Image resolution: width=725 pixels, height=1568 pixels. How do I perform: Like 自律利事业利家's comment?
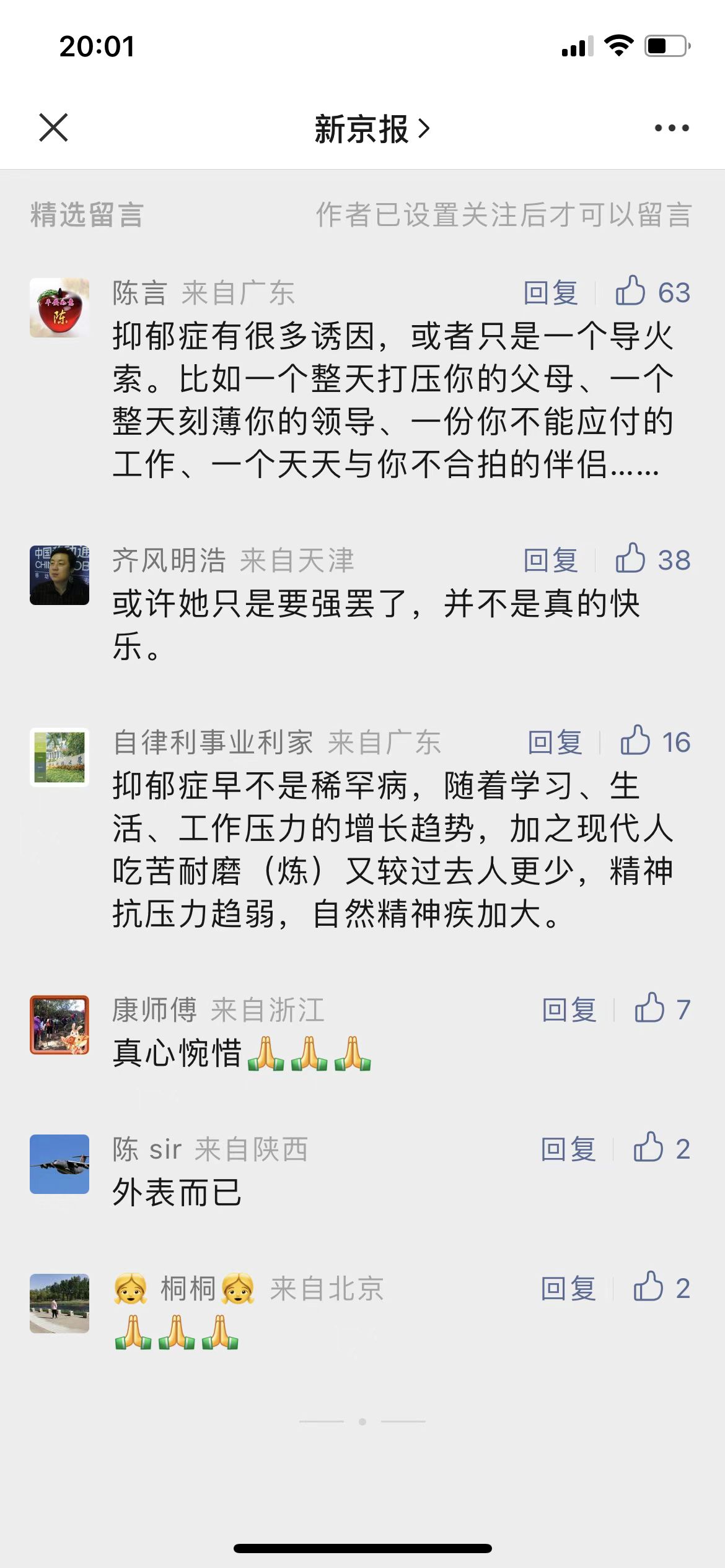coord(654,741)
